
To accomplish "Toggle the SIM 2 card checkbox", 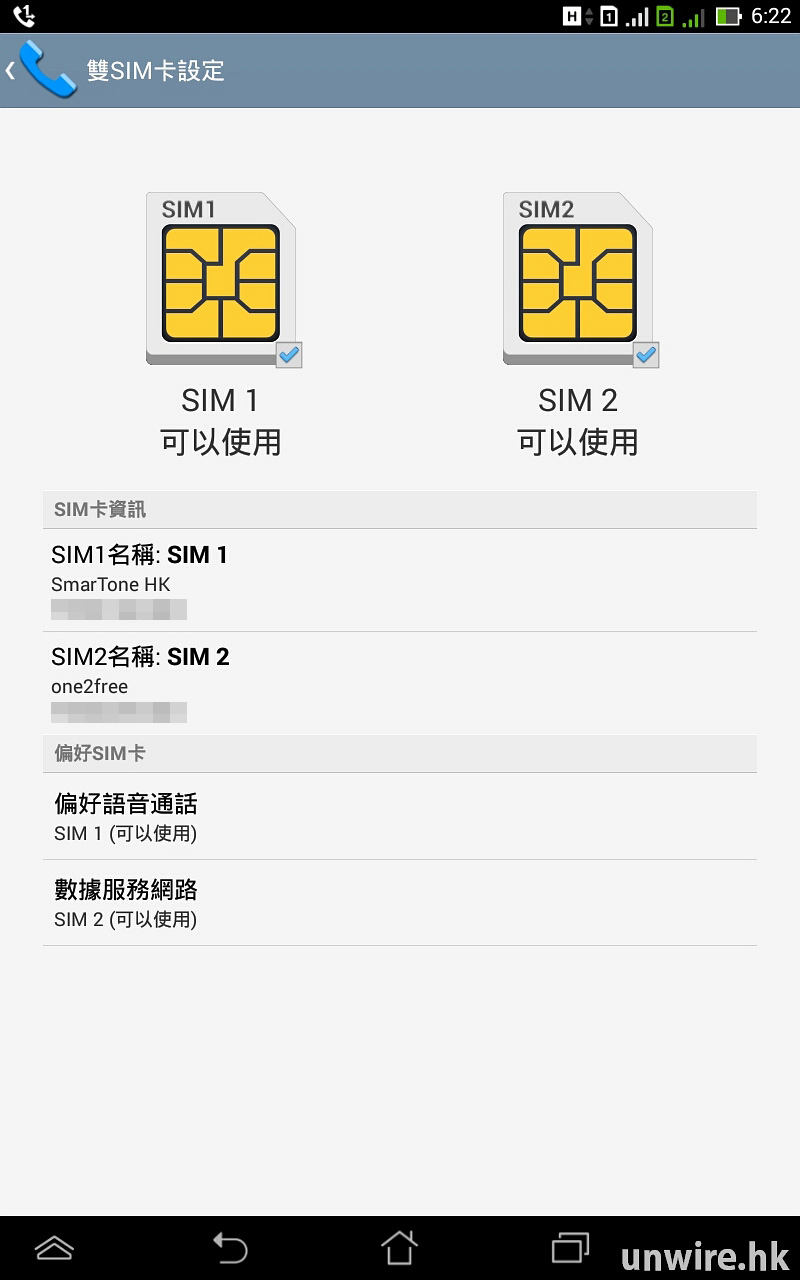I will 646,354.
